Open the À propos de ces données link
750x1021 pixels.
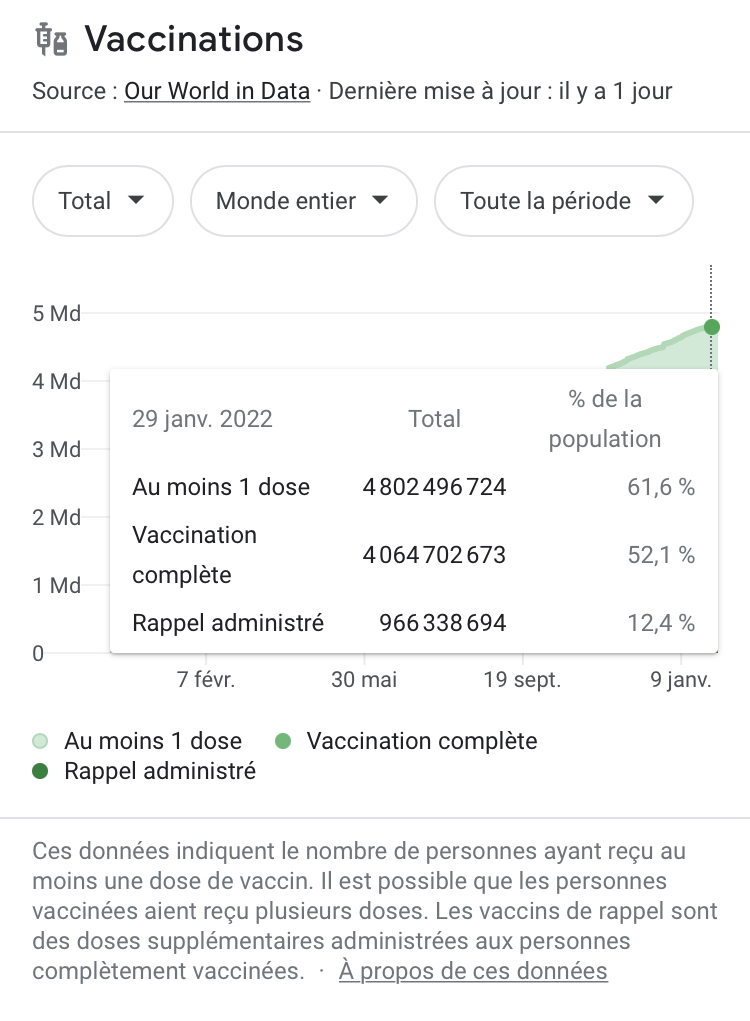click(x=473, y=971)
